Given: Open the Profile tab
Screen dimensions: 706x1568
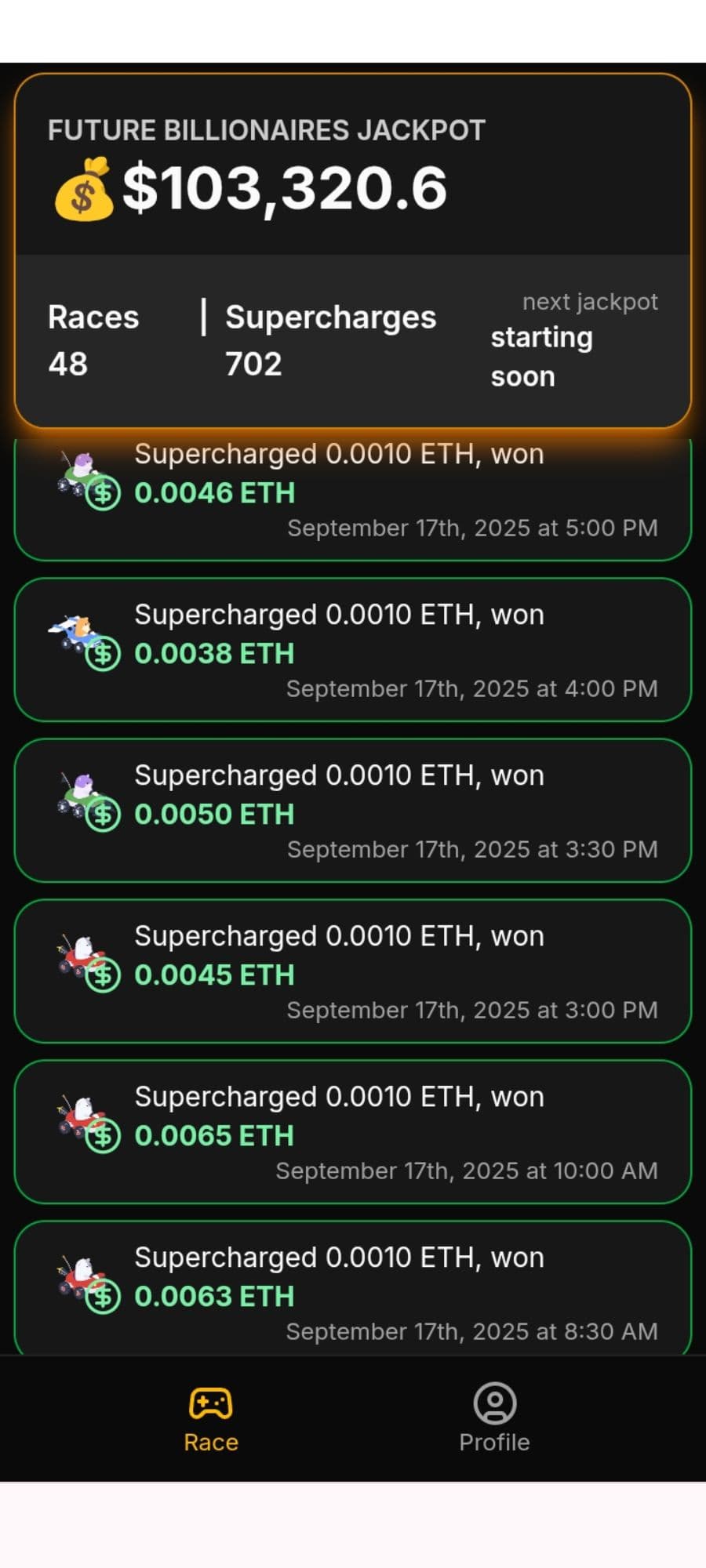Looking at the screenshot, I should 494,1419.
